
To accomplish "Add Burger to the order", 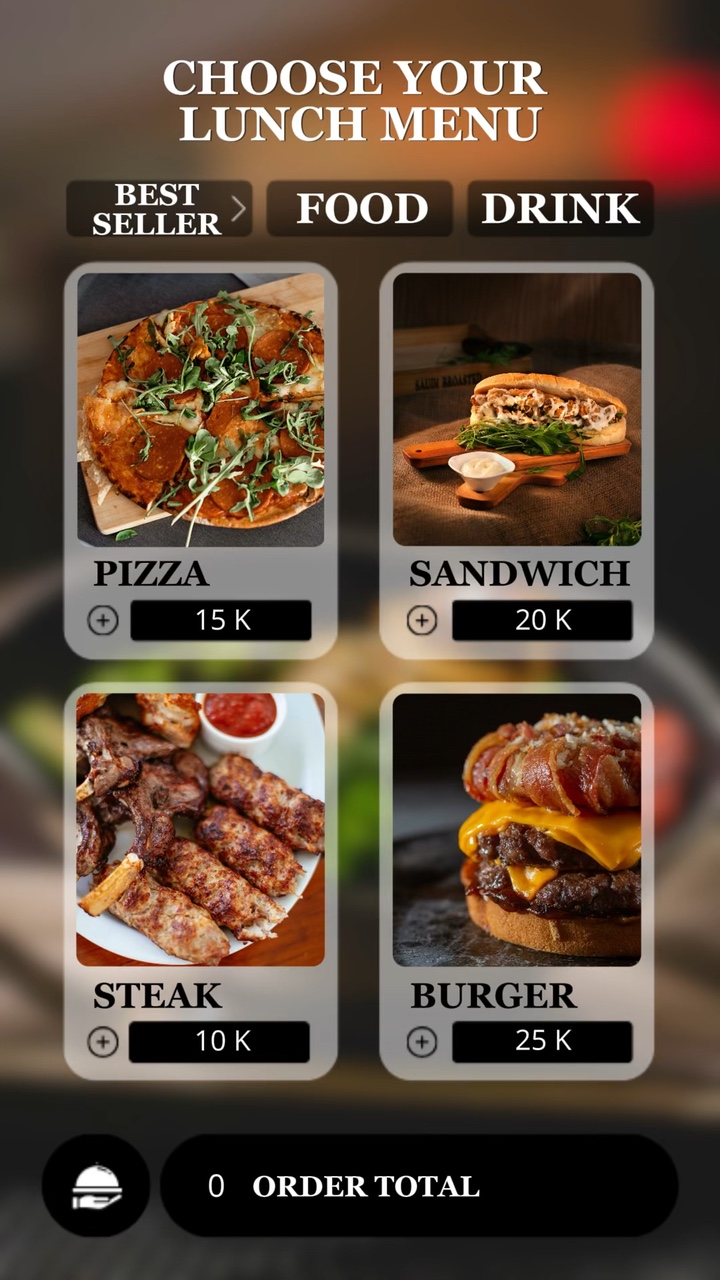I will pyautogui.click(x=422, y=1042).
